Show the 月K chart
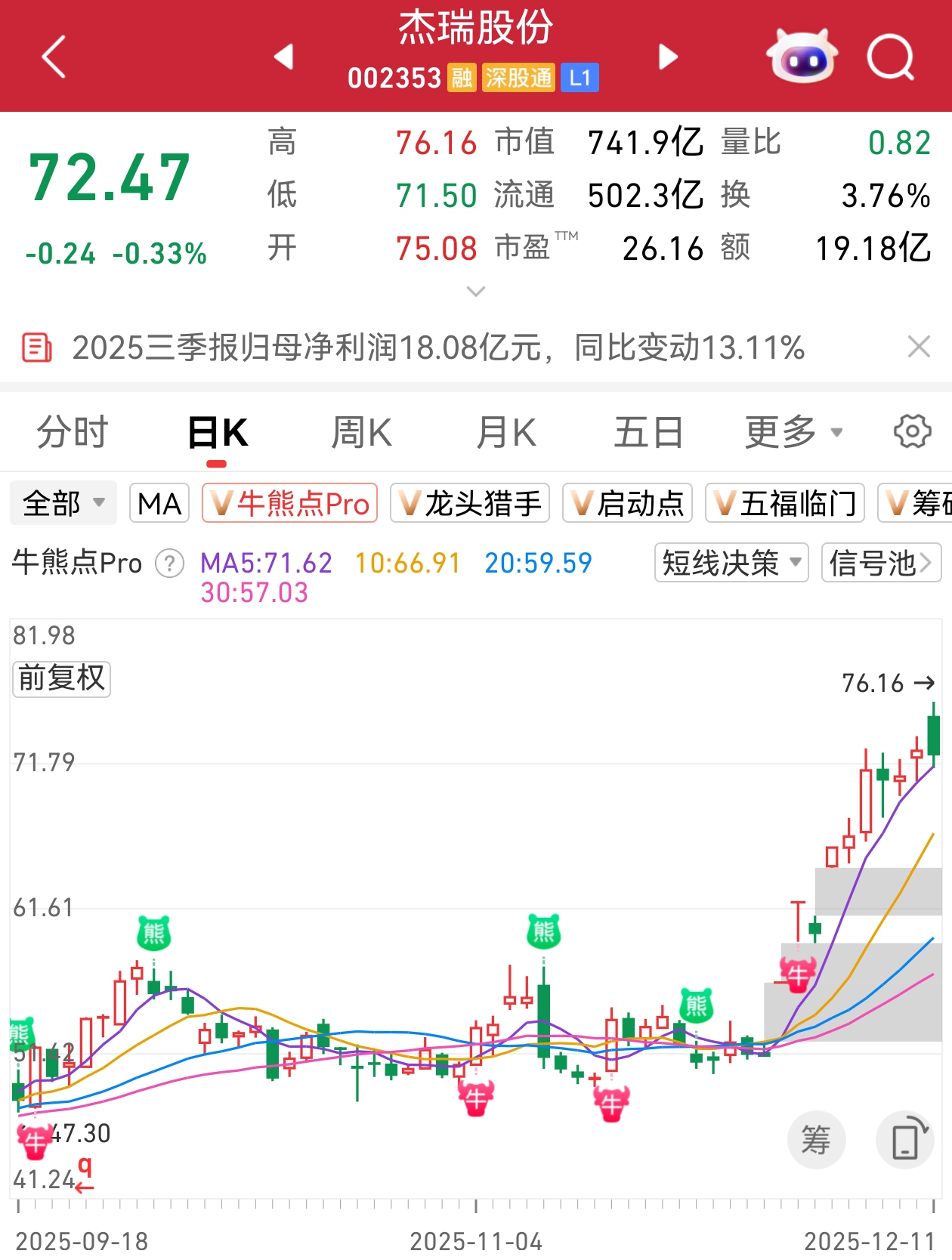The image size is (952, 1260). 505,433
